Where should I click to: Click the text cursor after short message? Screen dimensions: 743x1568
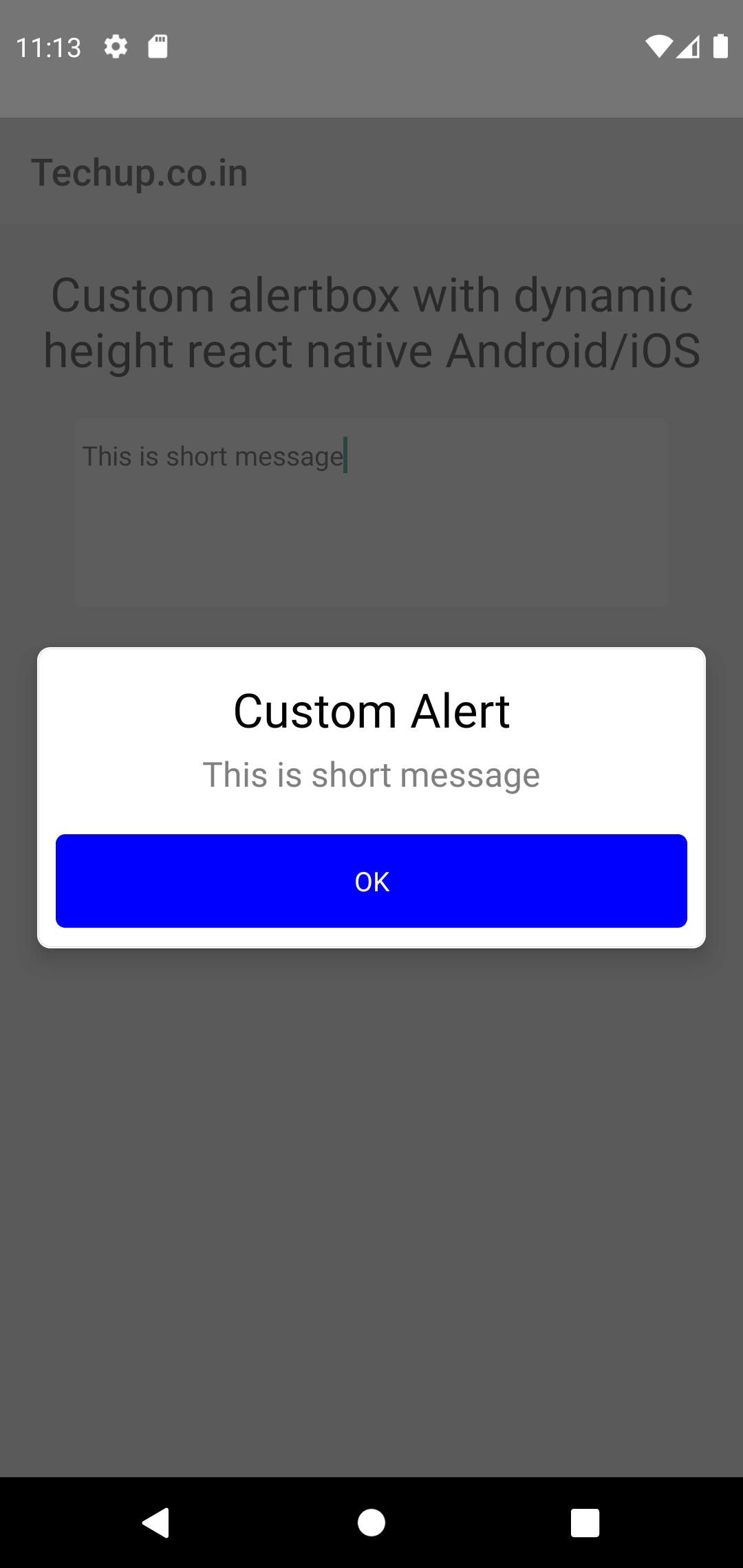click(344, 455)
